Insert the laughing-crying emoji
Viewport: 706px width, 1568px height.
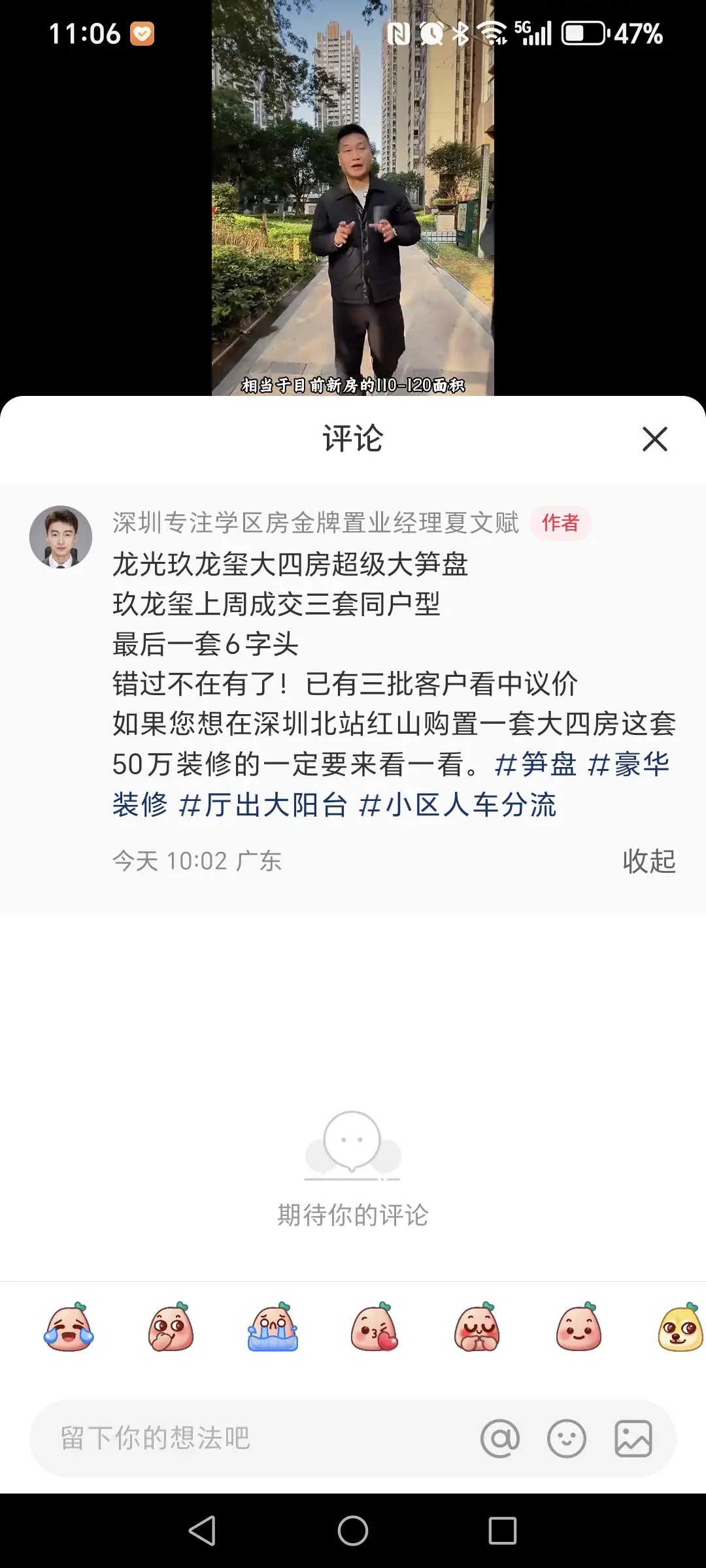pos(69,1327)
